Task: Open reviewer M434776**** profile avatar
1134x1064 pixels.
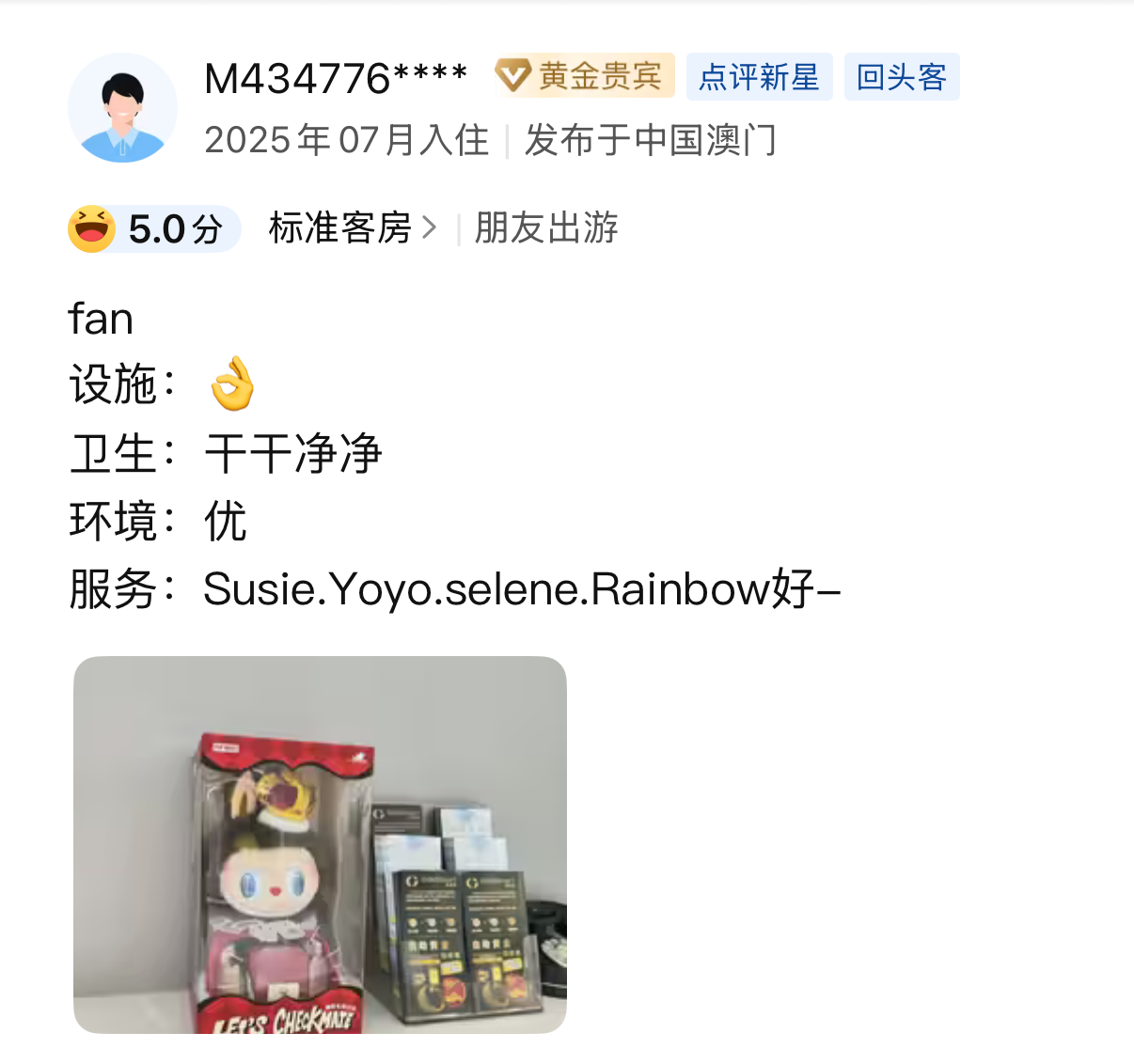Action: click(122, 107)
